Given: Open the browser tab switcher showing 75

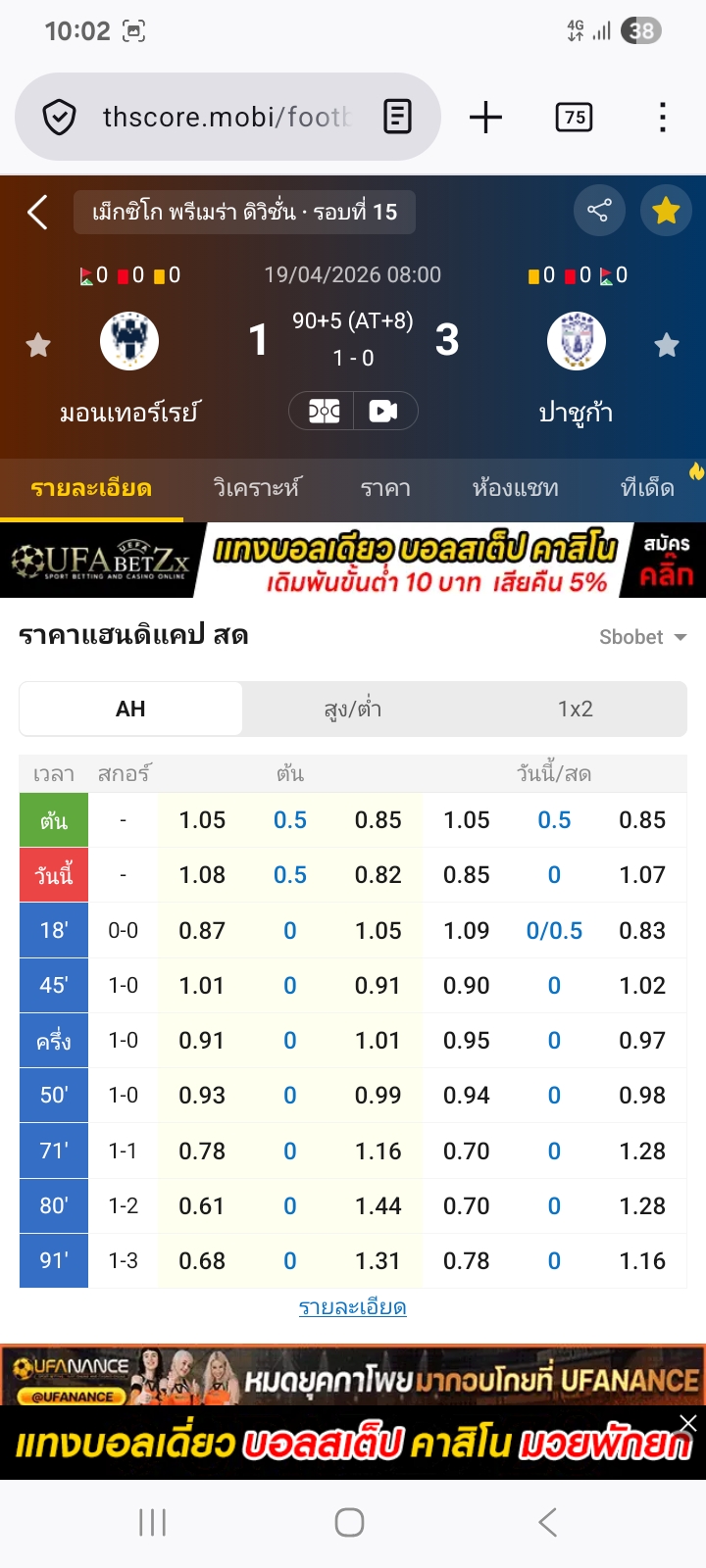Looking at the screenshot, I should point(574,118).
